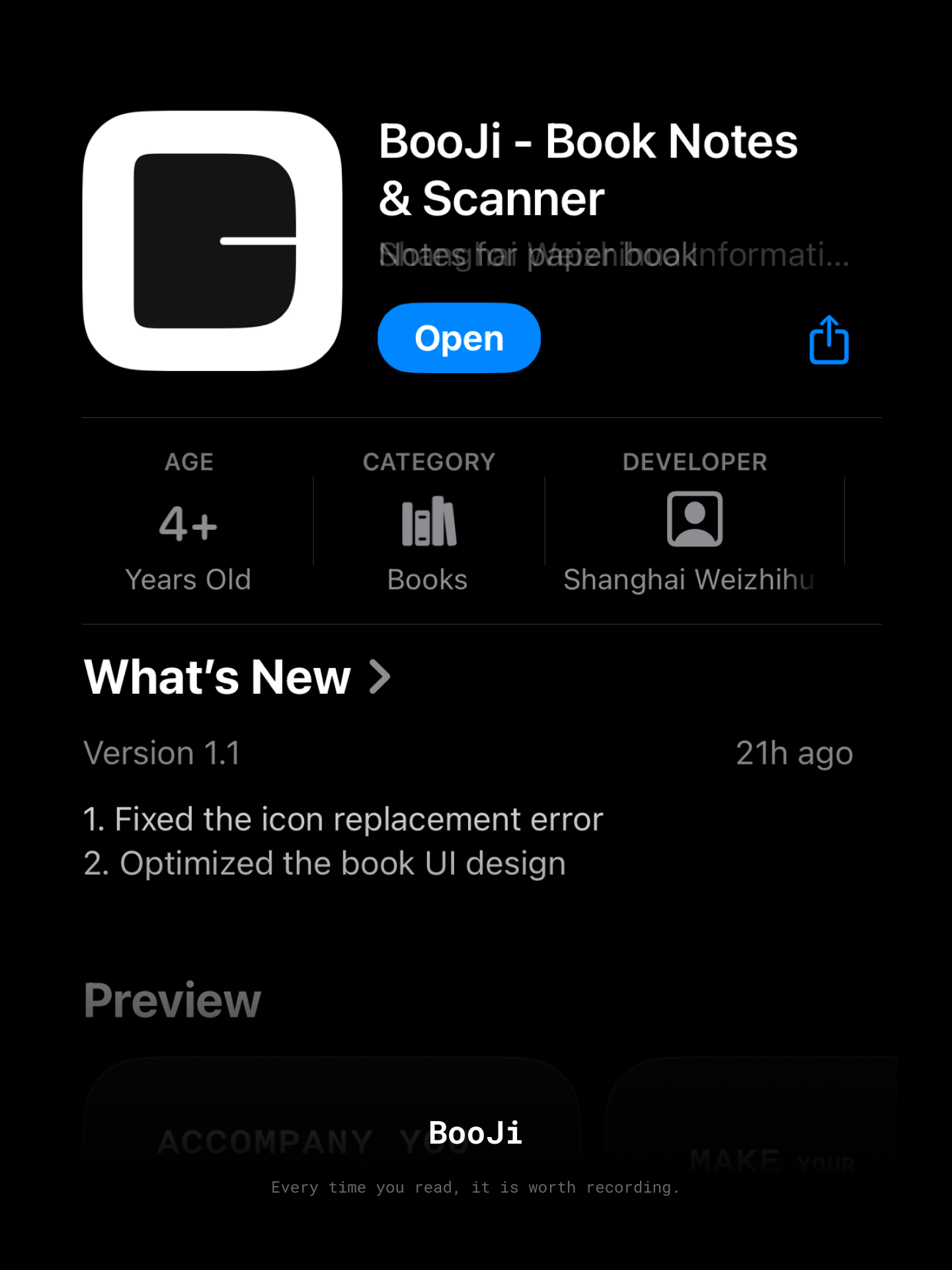This screenshot has width=952, height=1270.
Task: Open the BooJi app
Action: (x=459, y=338)
